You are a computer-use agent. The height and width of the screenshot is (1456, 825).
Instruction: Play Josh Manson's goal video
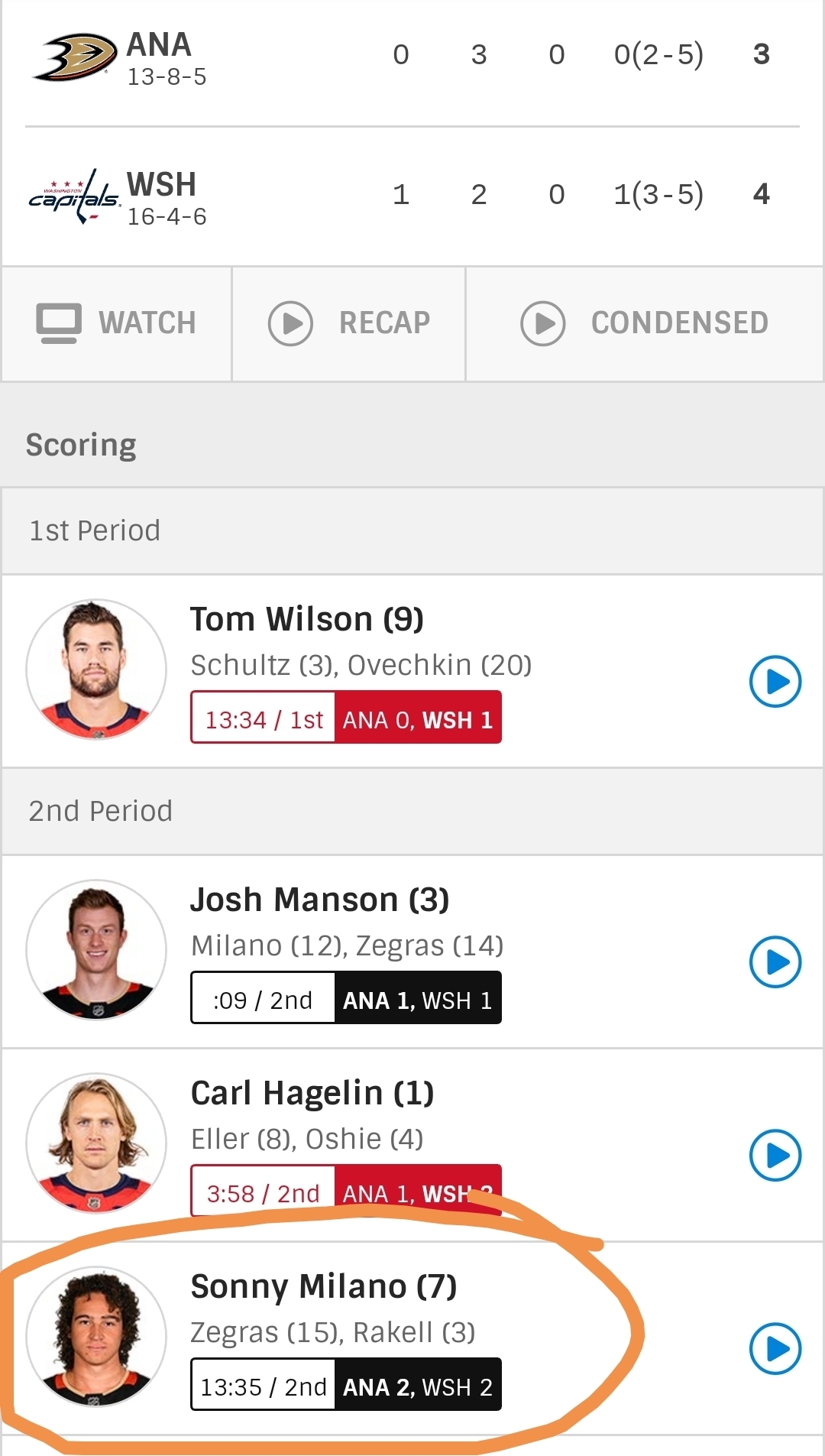pos(775,961)
